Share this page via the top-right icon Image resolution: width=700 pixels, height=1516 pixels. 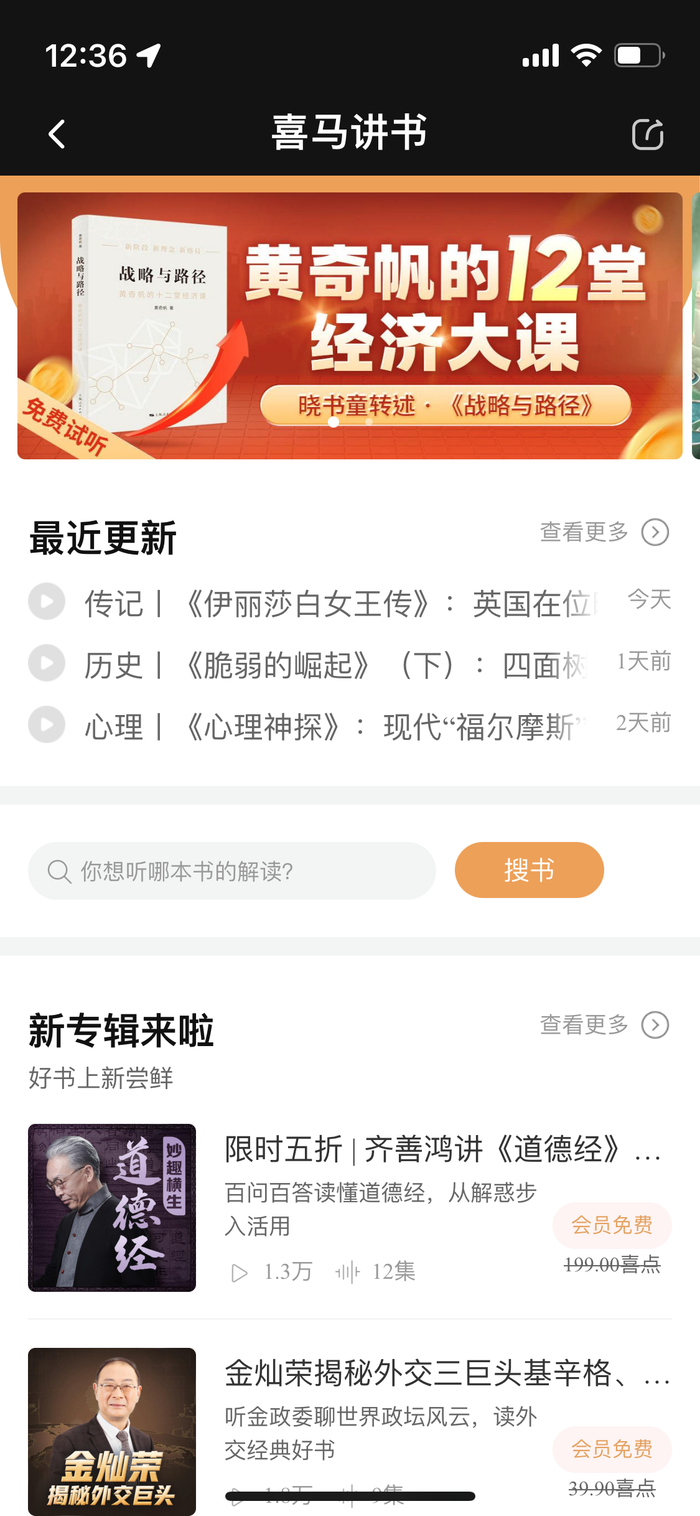647,134
